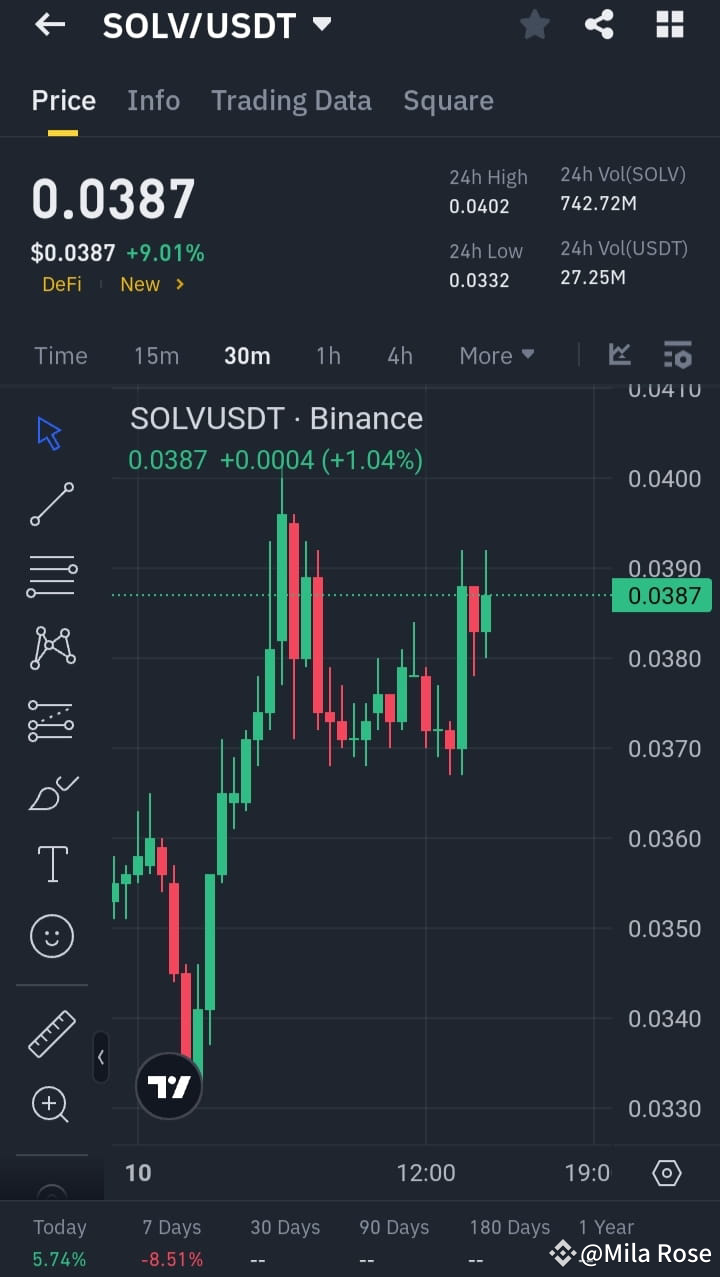
Task: Select the brush drawing tool
Action: pyautogui.click(x=51, y=792)
